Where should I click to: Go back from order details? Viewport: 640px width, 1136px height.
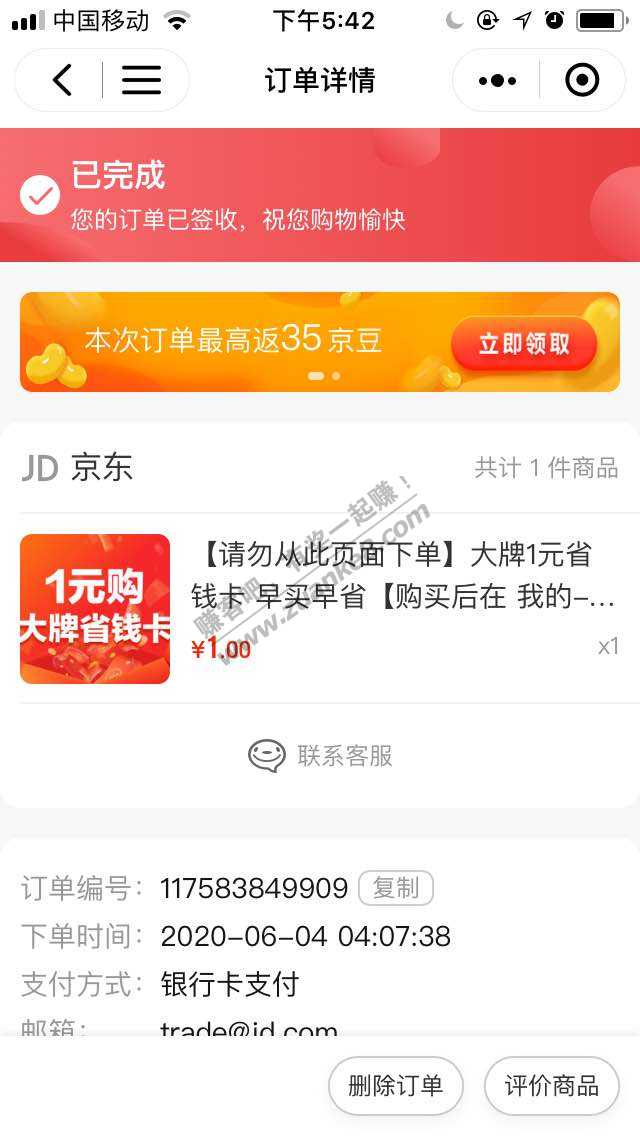(62, 80)
